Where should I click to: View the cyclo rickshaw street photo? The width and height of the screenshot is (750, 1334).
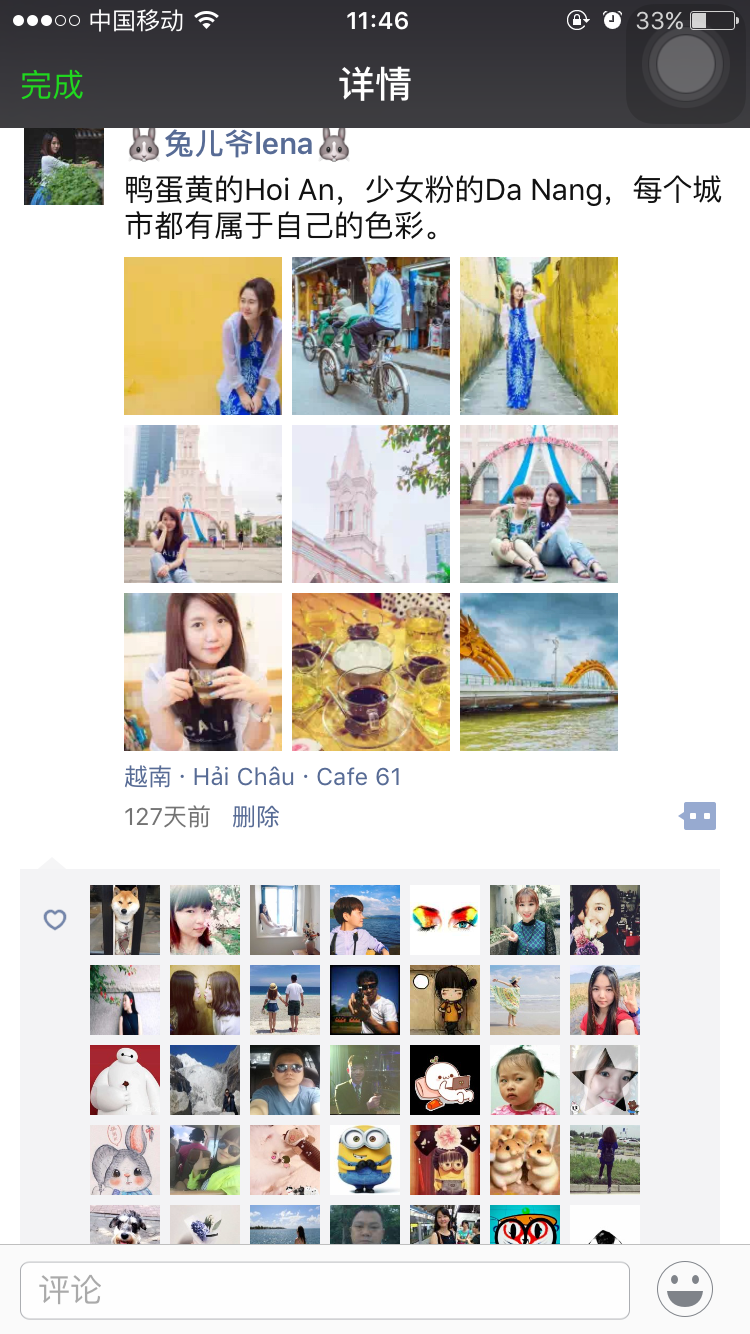point(371,336)
